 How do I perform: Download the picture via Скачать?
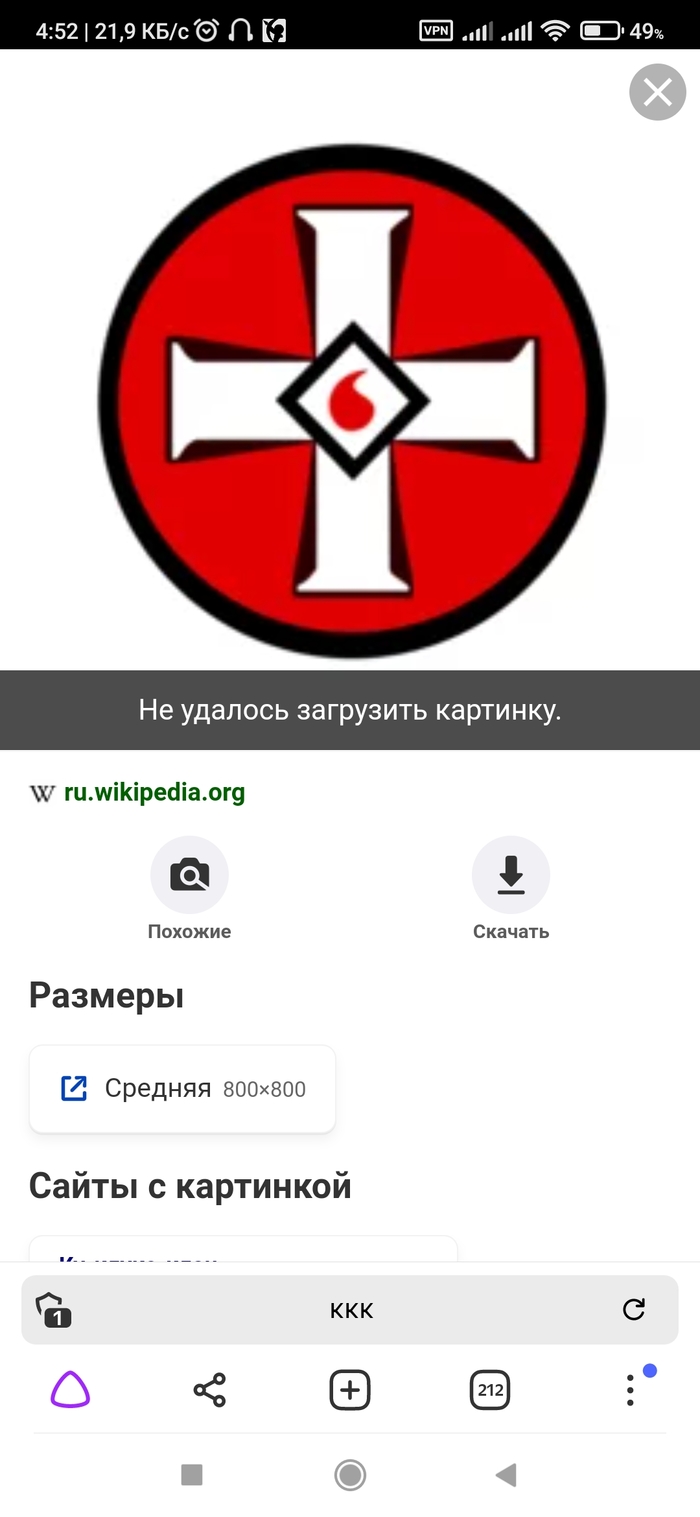point(510,876)
